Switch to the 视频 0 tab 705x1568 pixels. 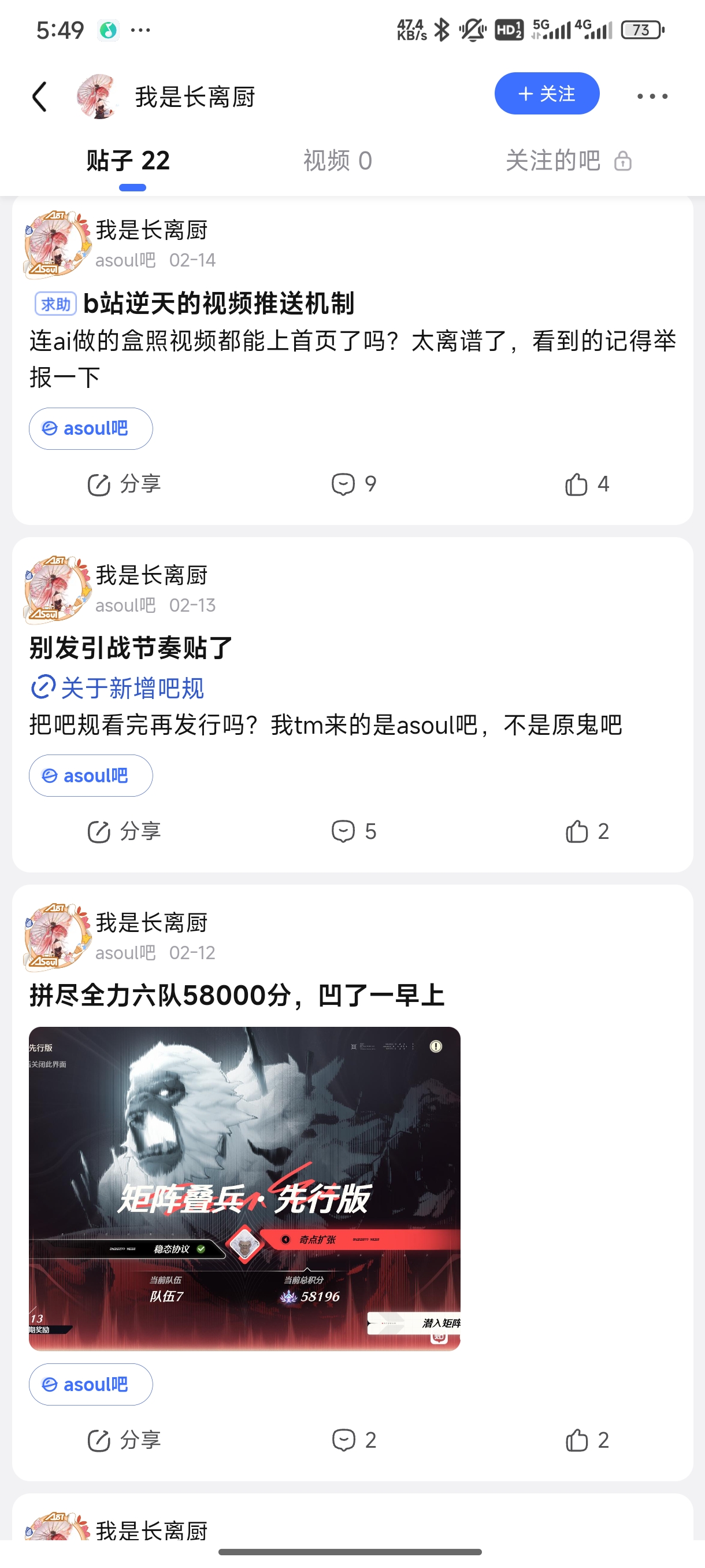pos(337,161)
